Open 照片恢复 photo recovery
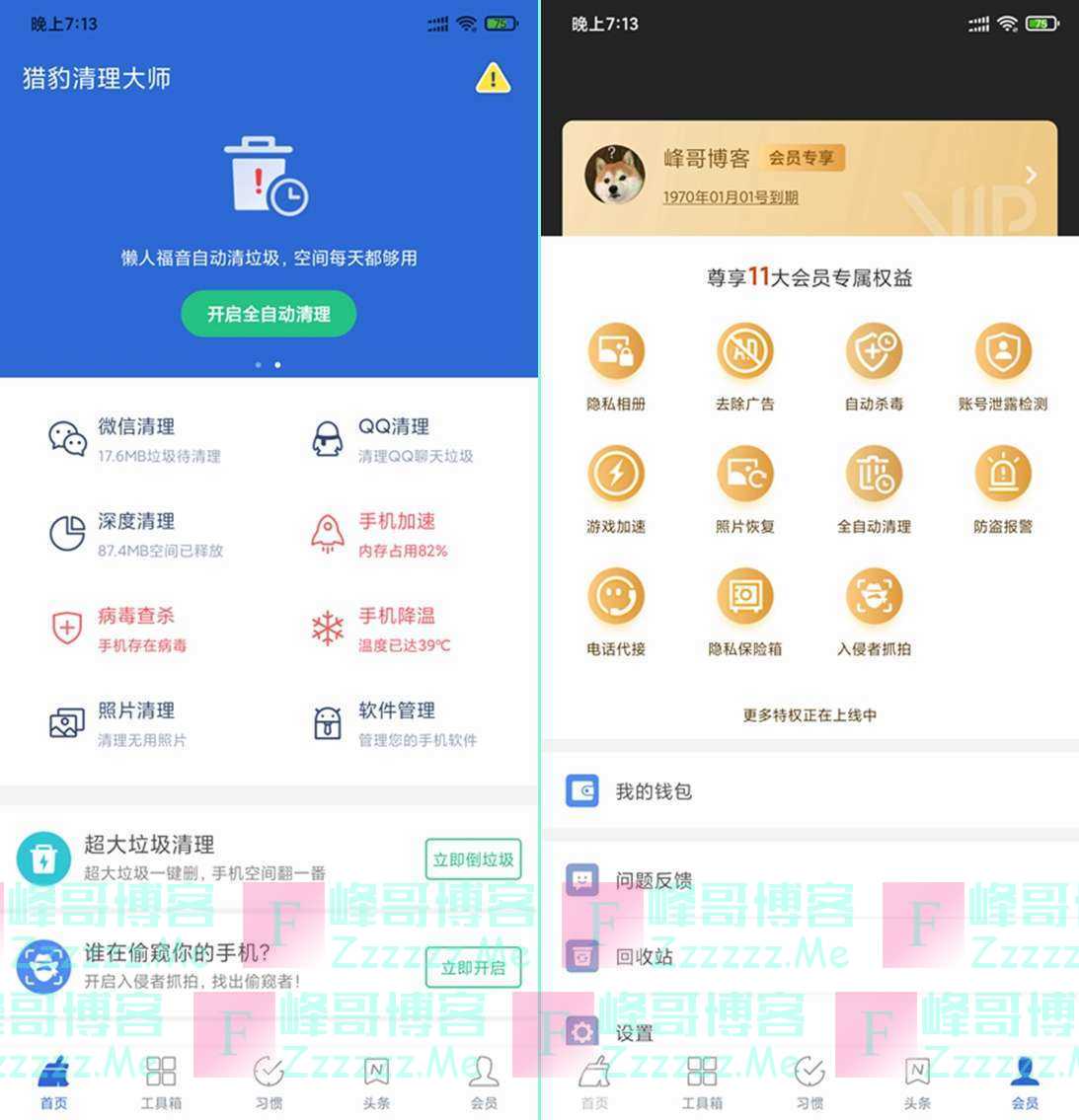 (x=745, y=489)
